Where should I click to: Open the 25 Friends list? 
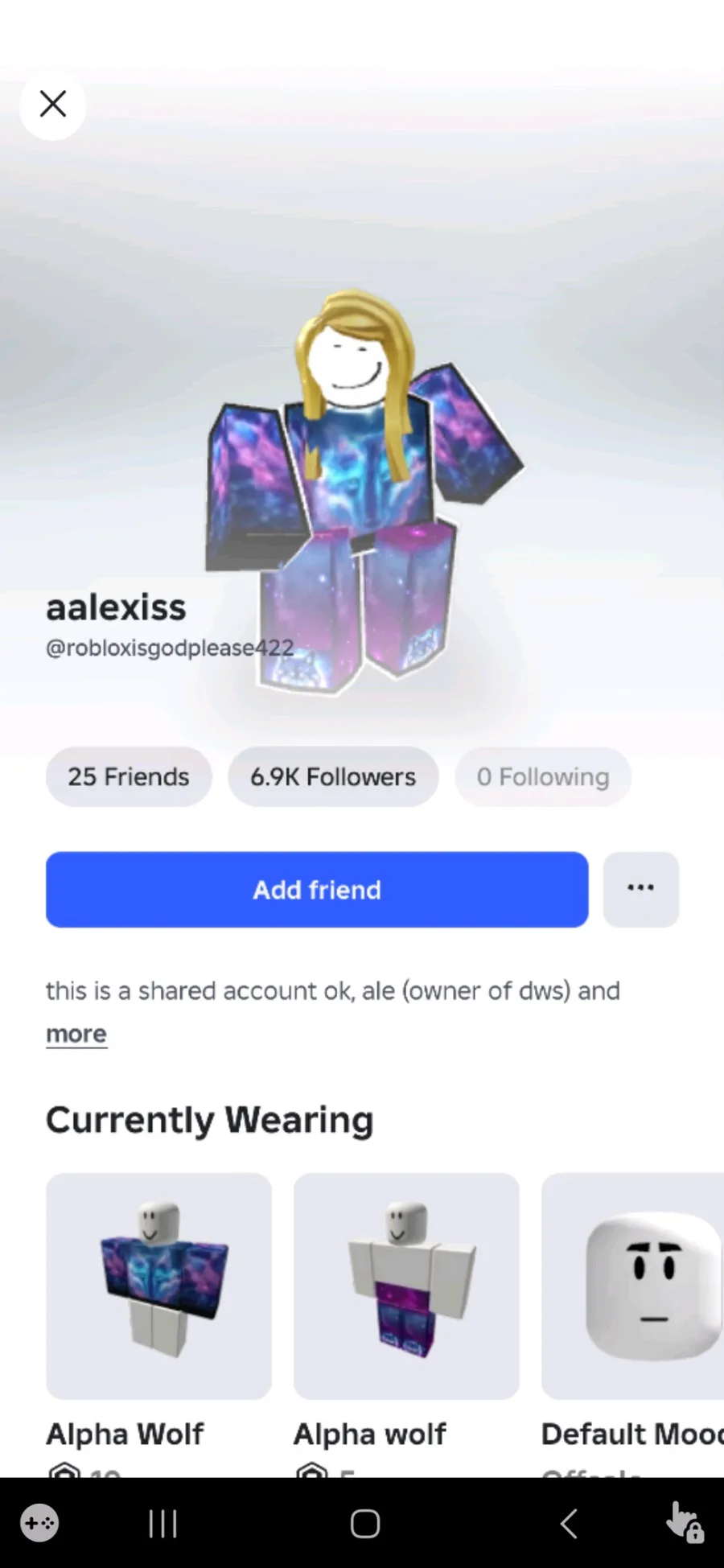click(129, 776)
